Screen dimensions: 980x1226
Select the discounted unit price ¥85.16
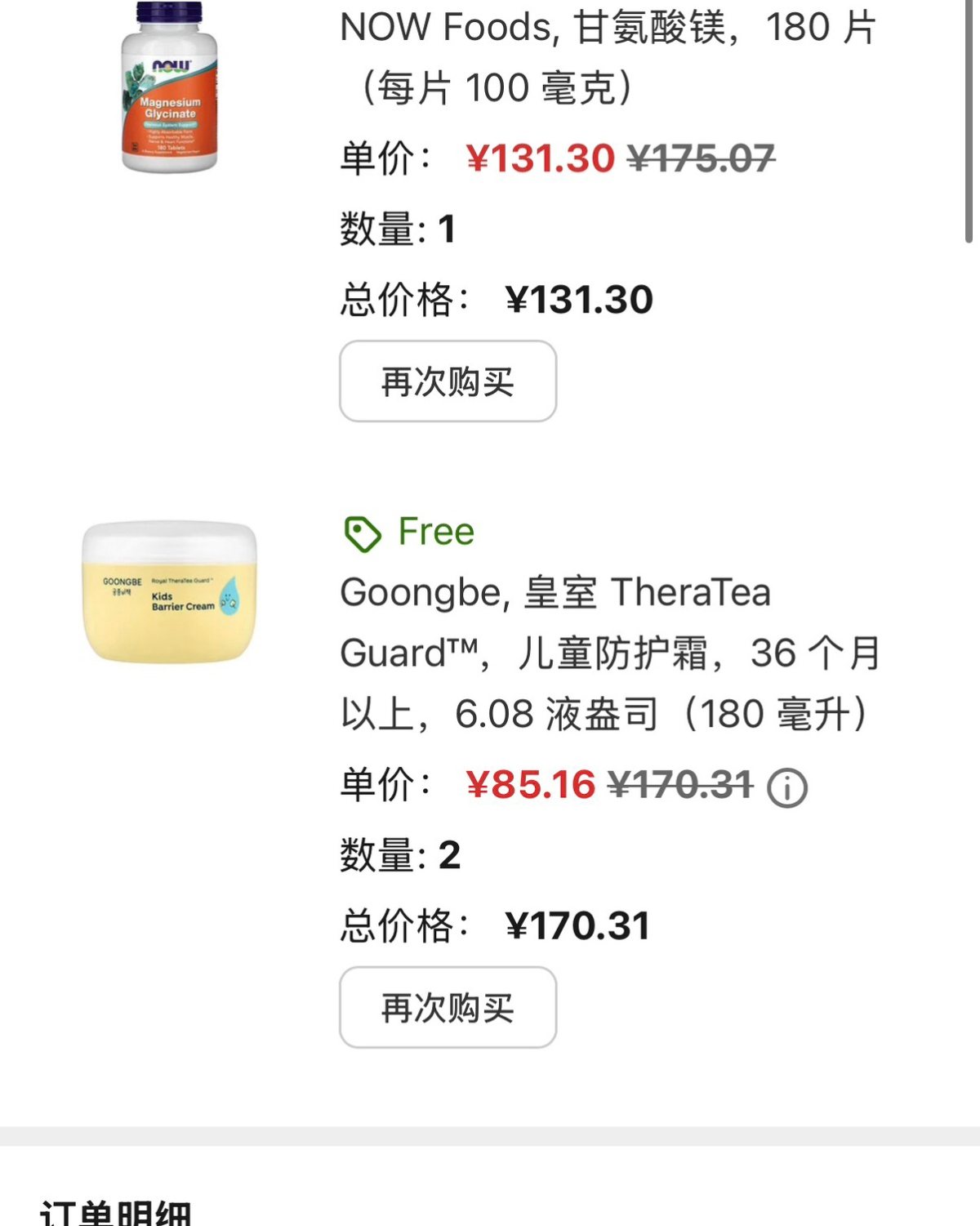coord(531,787)
